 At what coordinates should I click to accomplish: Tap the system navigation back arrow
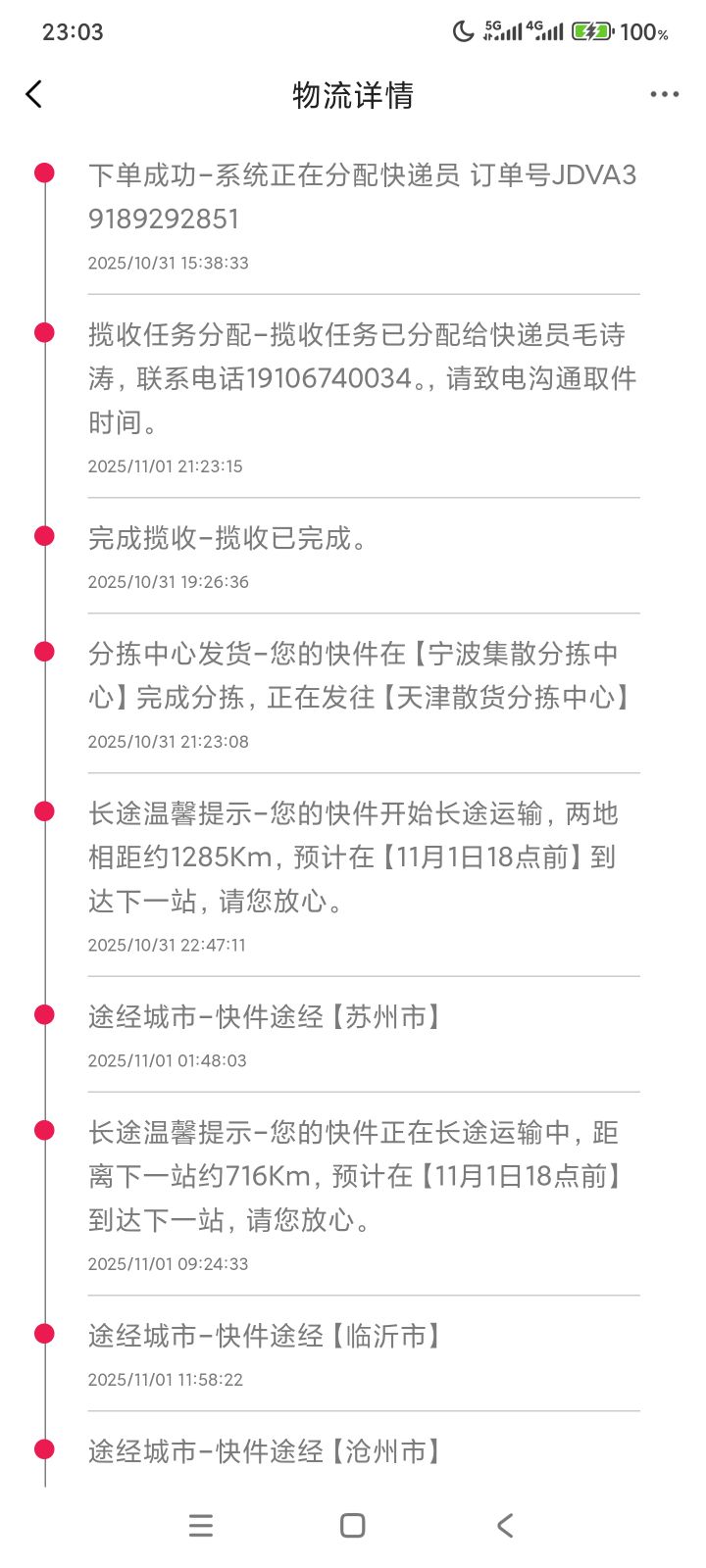point(505,1525)
